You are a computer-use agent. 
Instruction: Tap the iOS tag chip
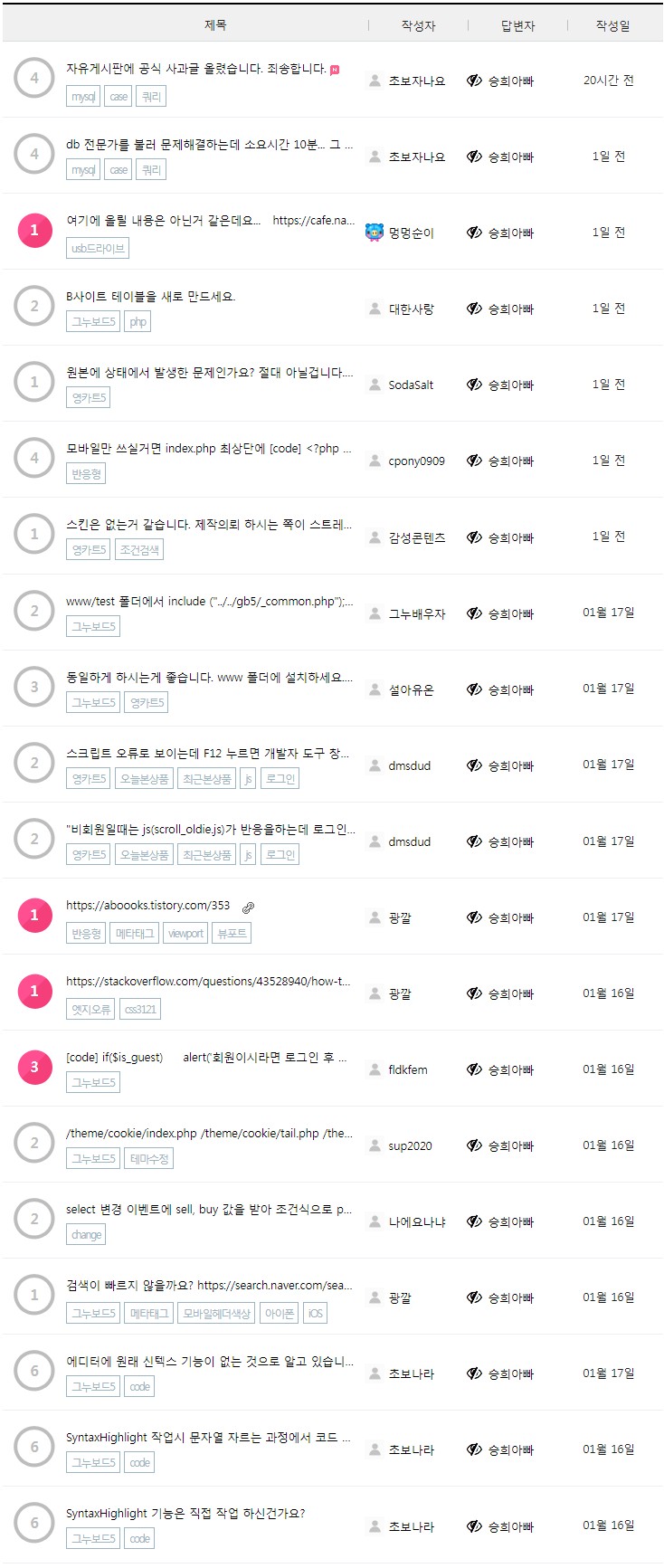tap(315, 1313)
